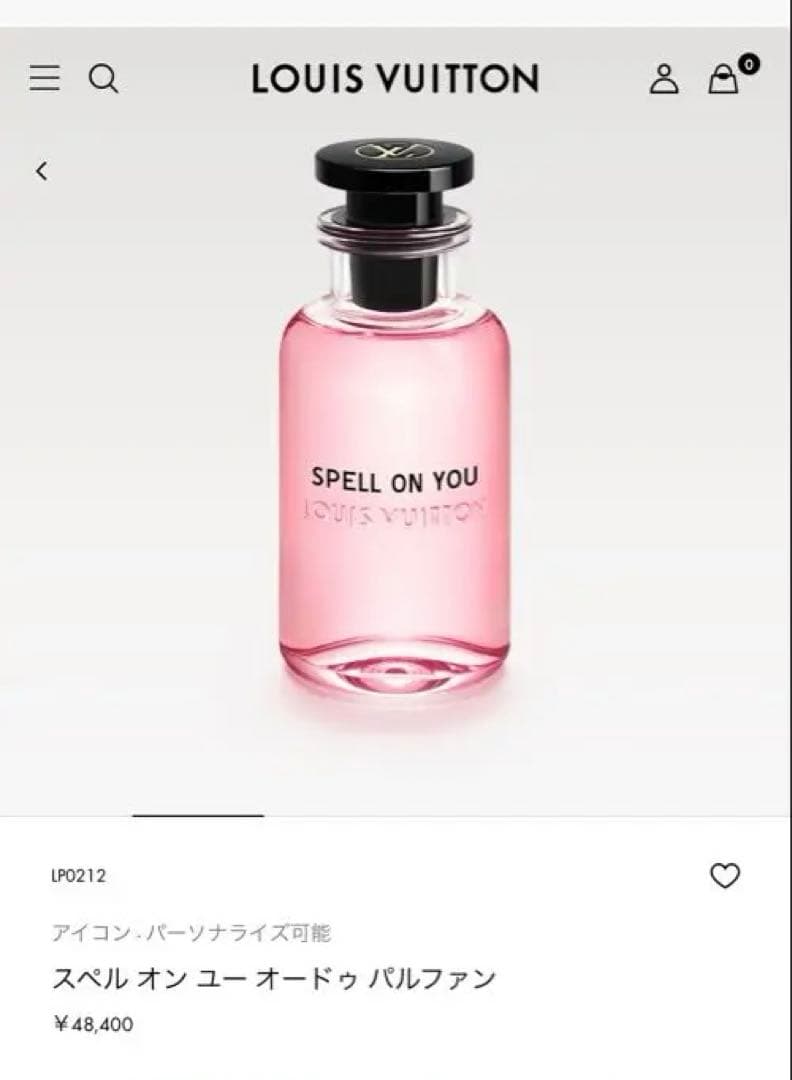Add Spell On You to wishlist
This screenshot has height=1080, width=792.
tap(724, 876)
